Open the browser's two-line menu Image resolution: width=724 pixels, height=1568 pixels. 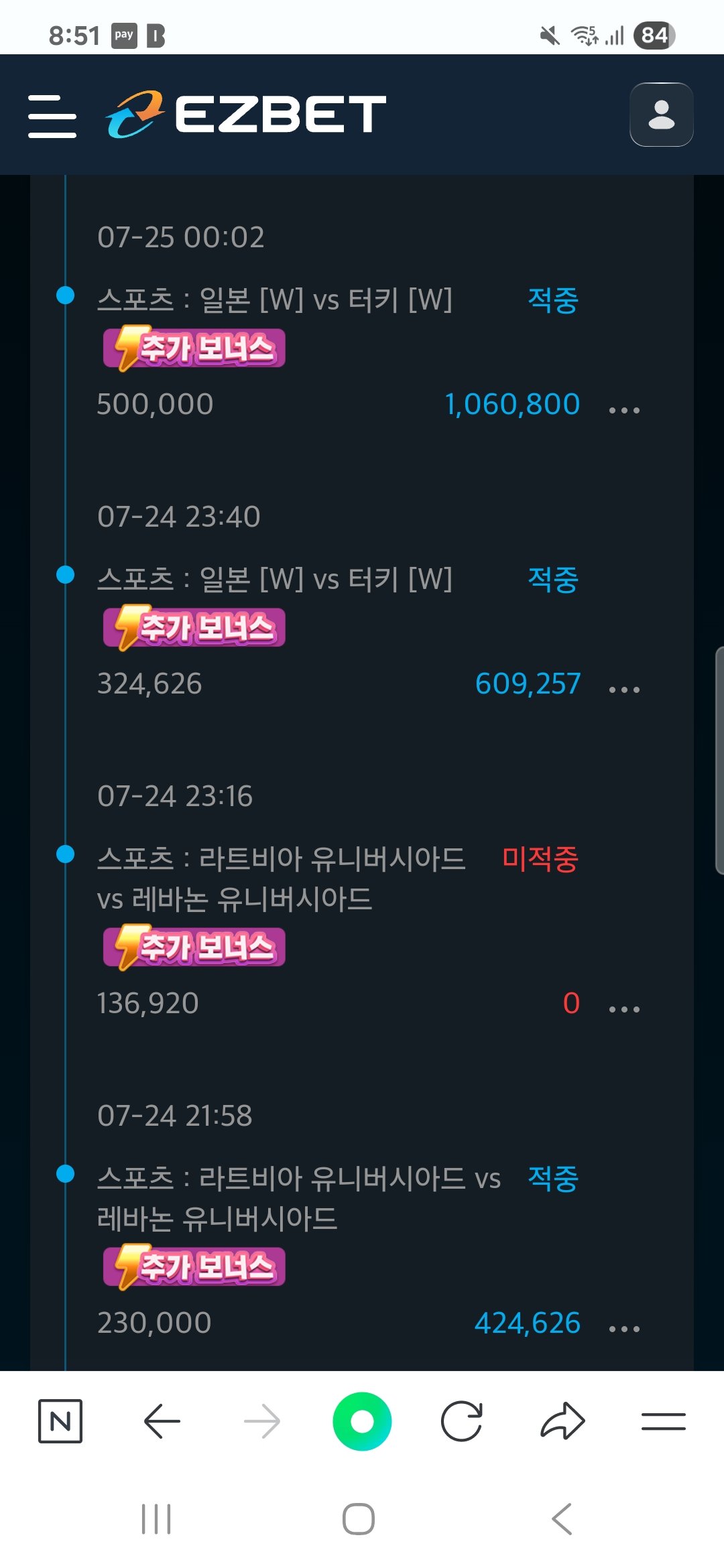click(x=663, y=1421)
